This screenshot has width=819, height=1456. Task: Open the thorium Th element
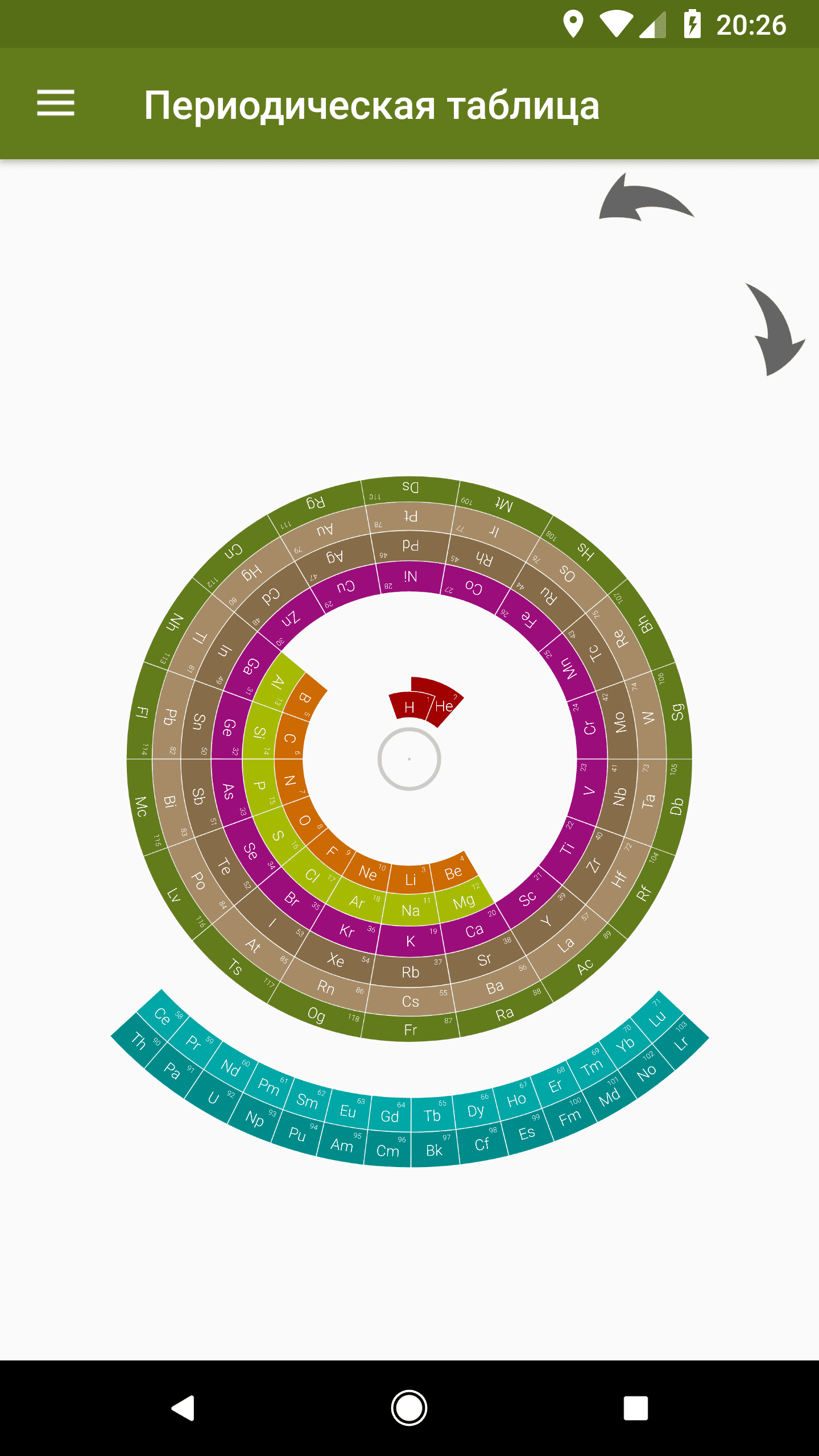click(139, 1041)
